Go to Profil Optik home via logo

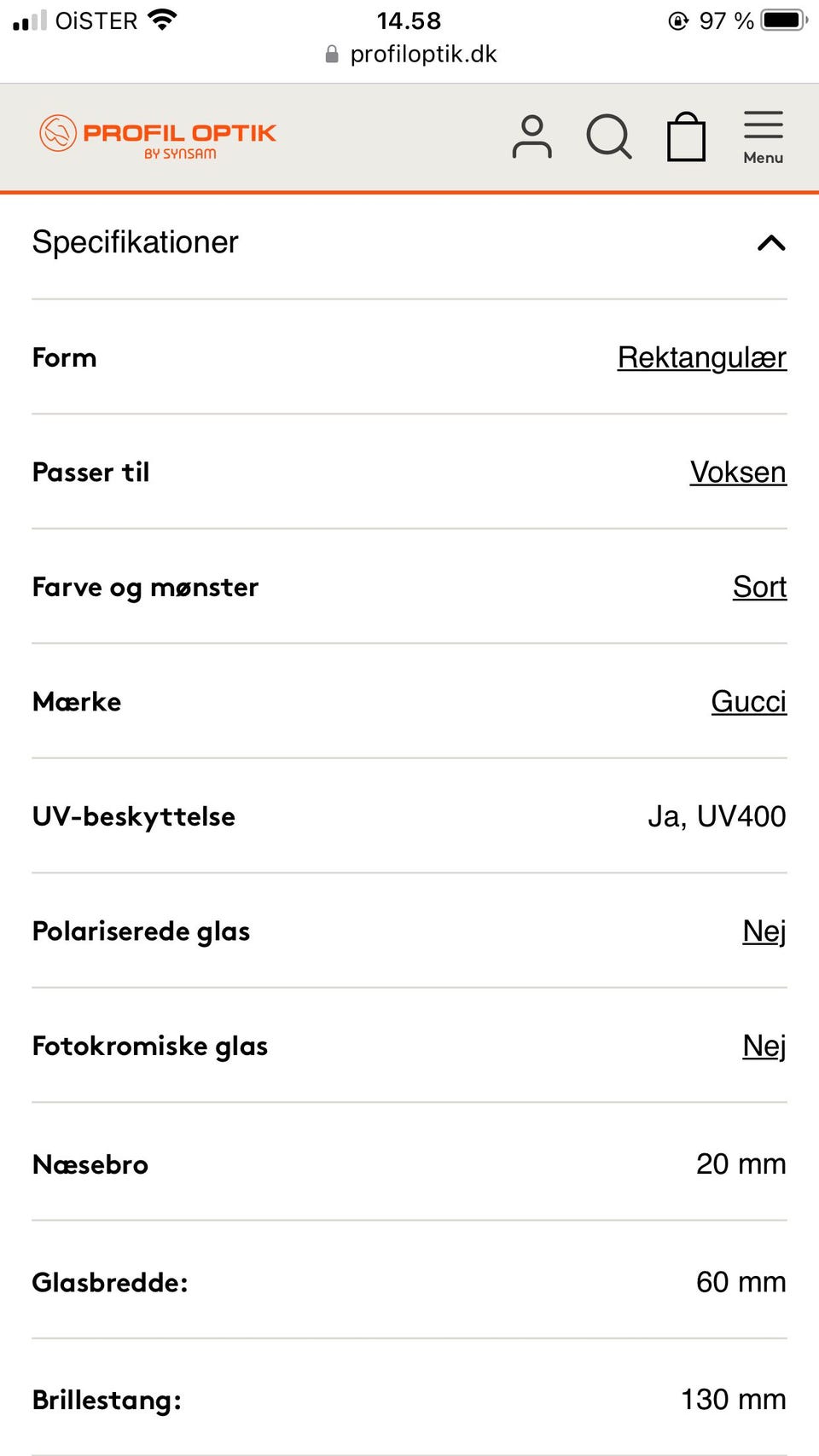click(158, 136)
